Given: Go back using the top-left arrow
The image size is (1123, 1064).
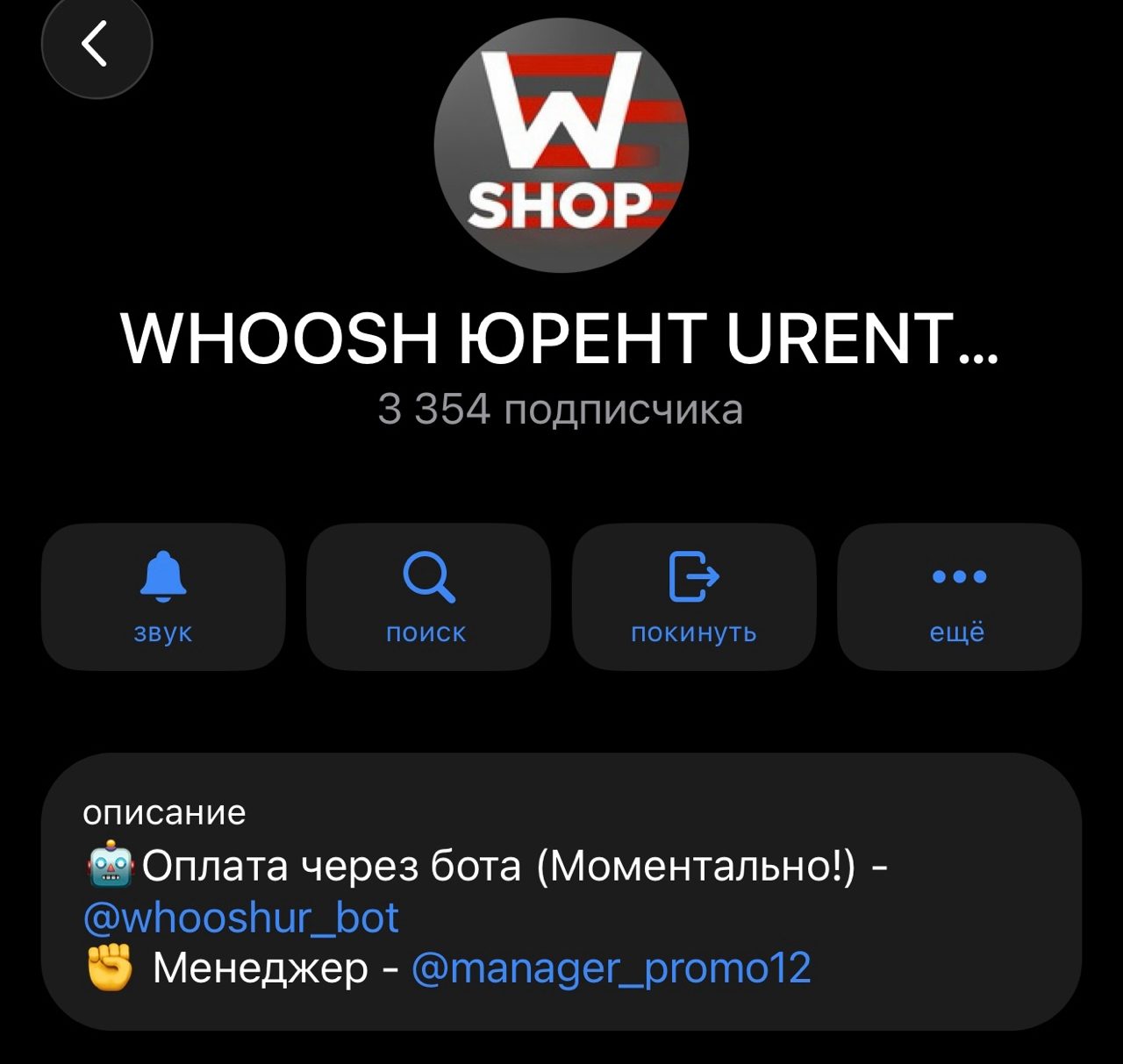Looking at the screenshot, I should click(x=97, y=44).
